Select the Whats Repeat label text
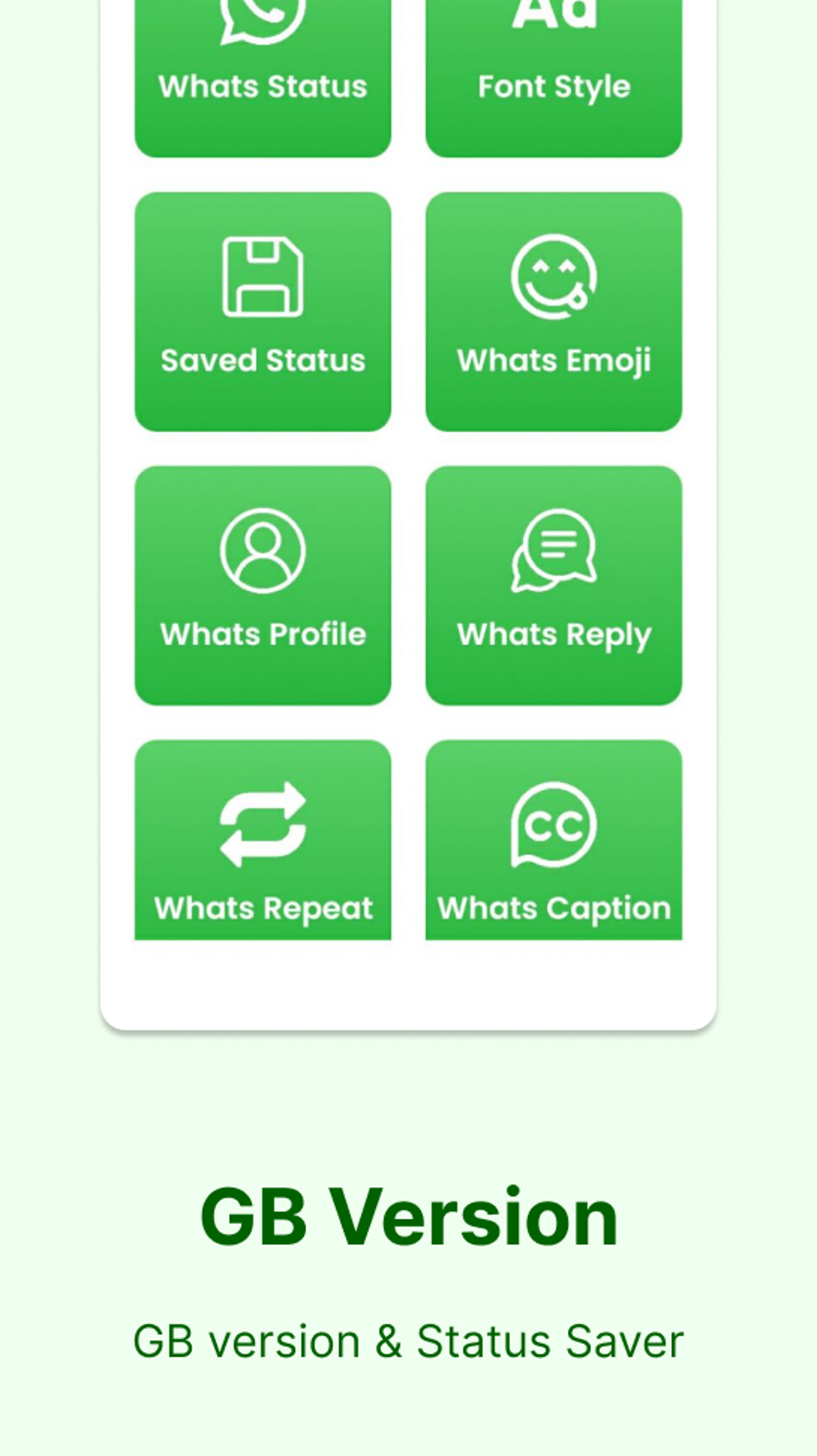 pos(263,907)
